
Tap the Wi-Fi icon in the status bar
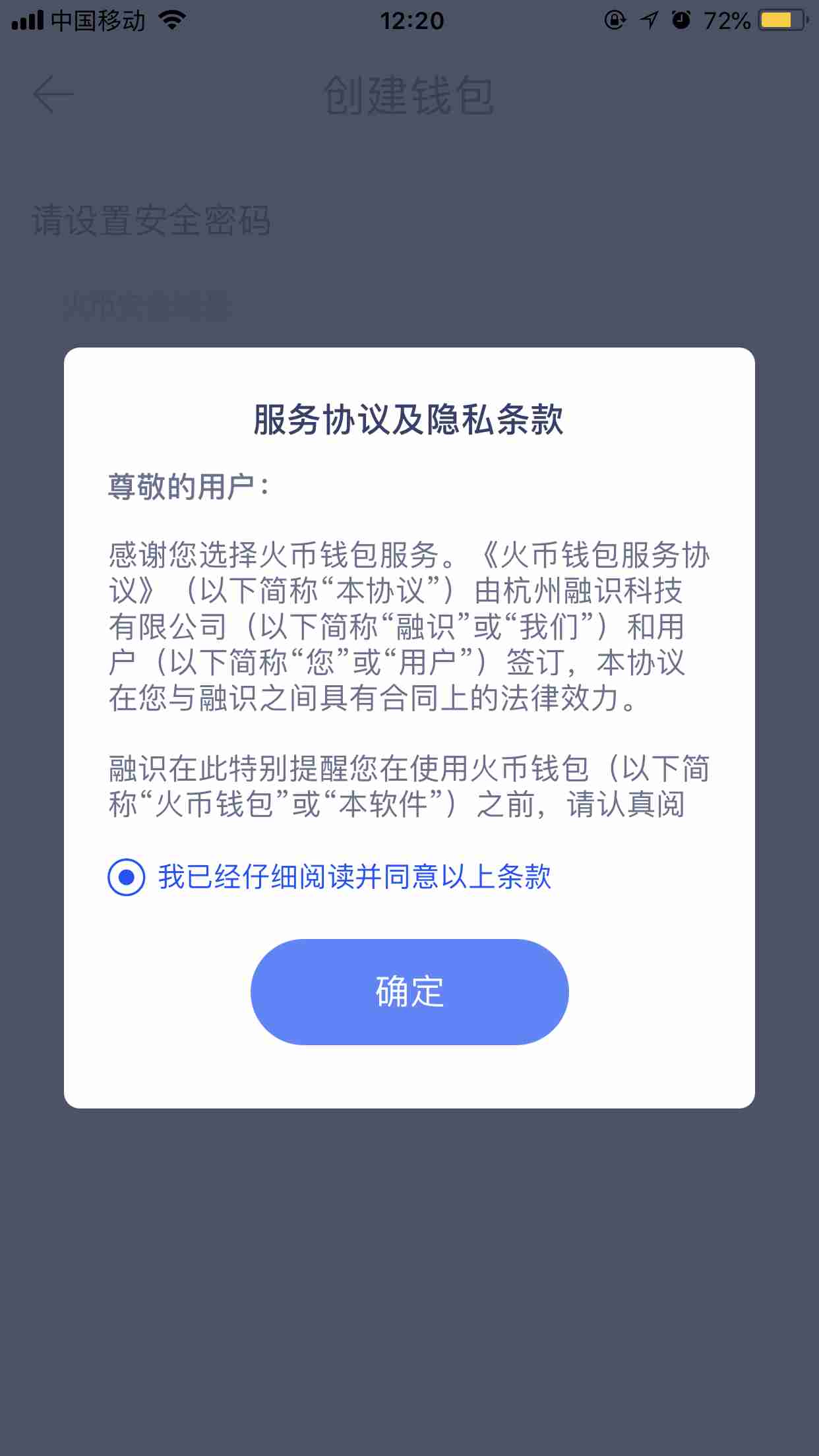point(171,20)
